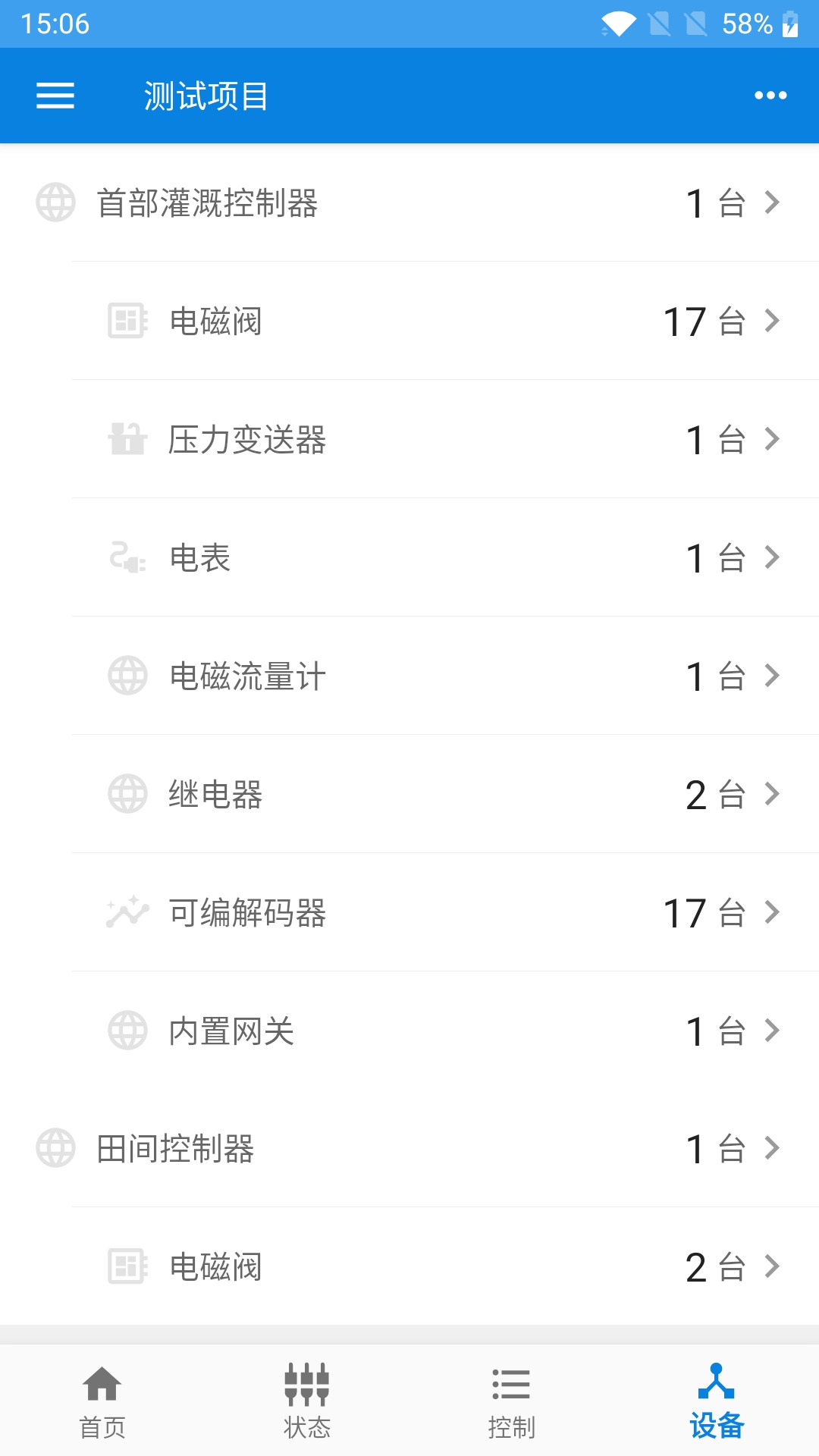Click the globe icon beside 继电器
819x1456 pixels.
tap(127, 795)
